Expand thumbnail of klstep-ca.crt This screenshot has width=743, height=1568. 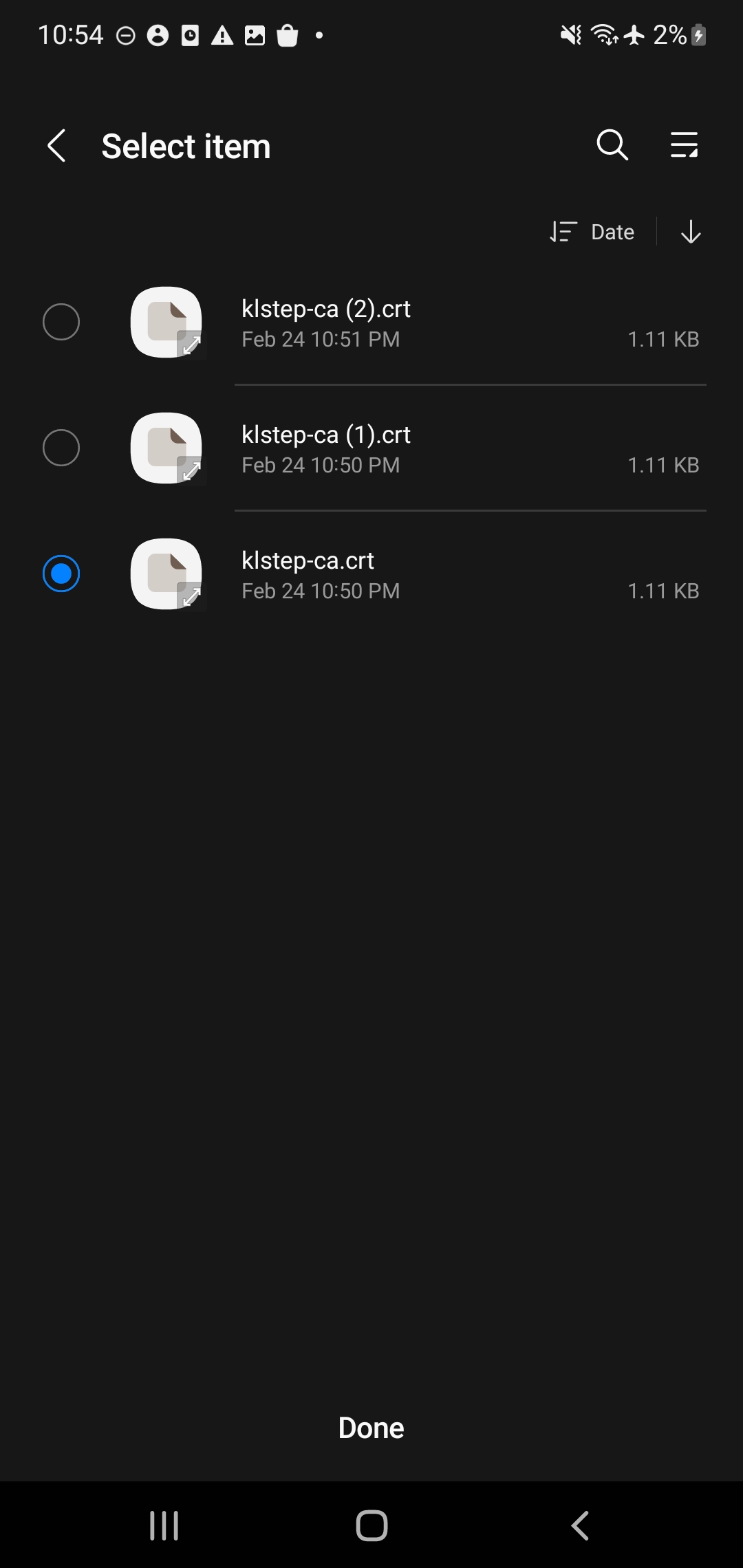click(191, 596)
